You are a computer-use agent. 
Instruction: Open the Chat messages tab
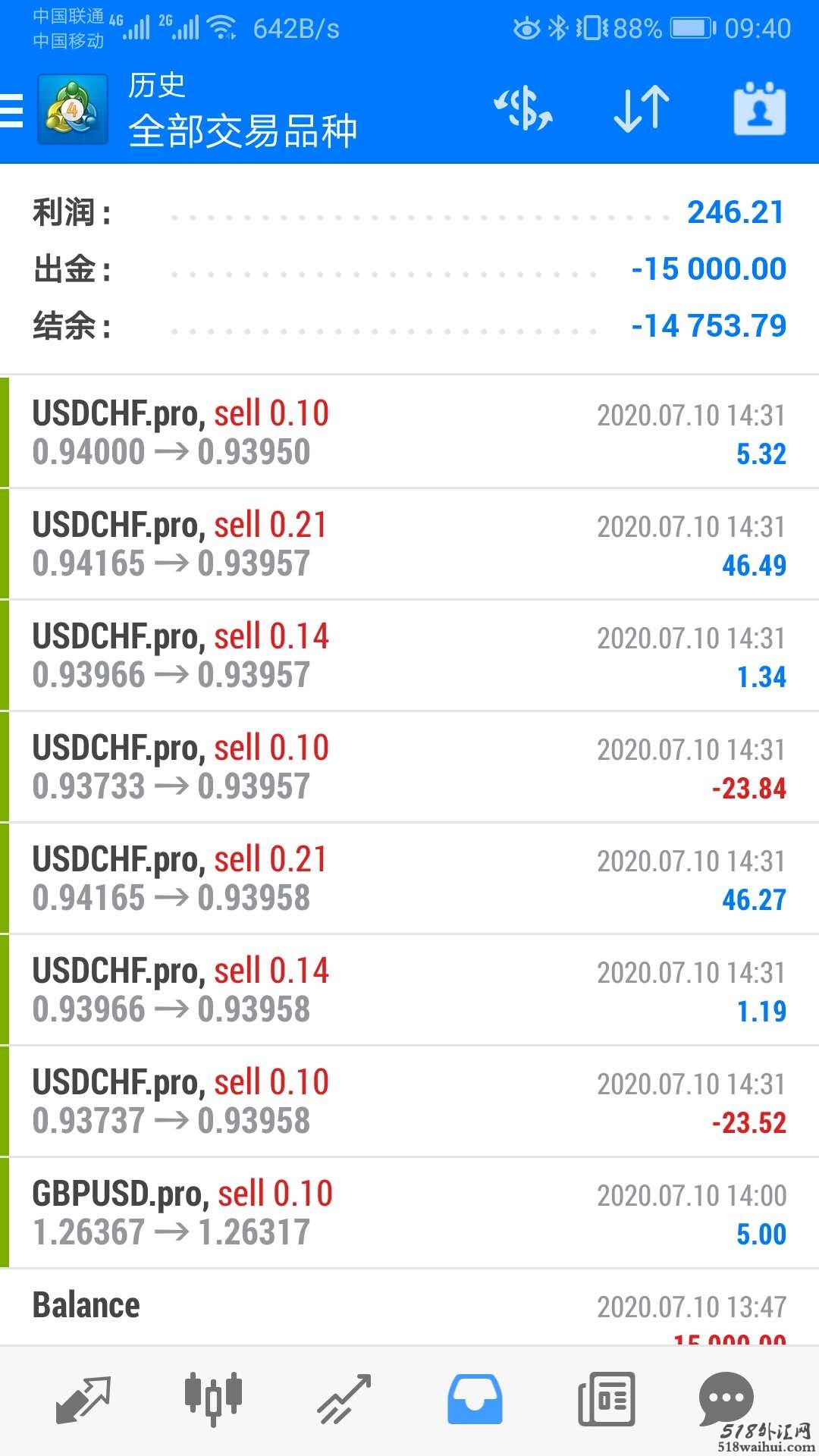[726, 1398]
